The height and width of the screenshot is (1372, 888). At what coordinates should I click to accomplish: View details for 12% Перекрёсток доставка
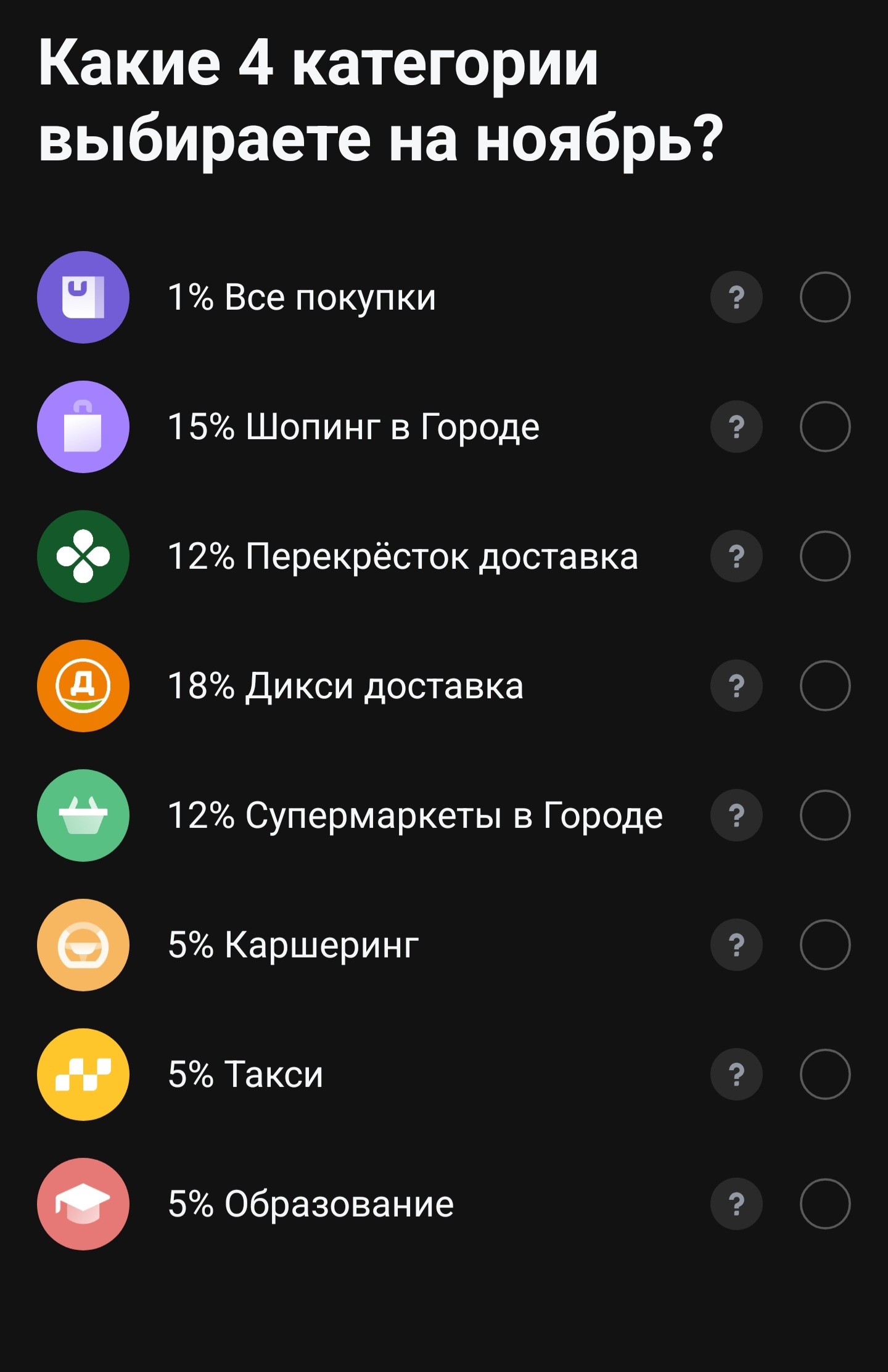[736, 556]
